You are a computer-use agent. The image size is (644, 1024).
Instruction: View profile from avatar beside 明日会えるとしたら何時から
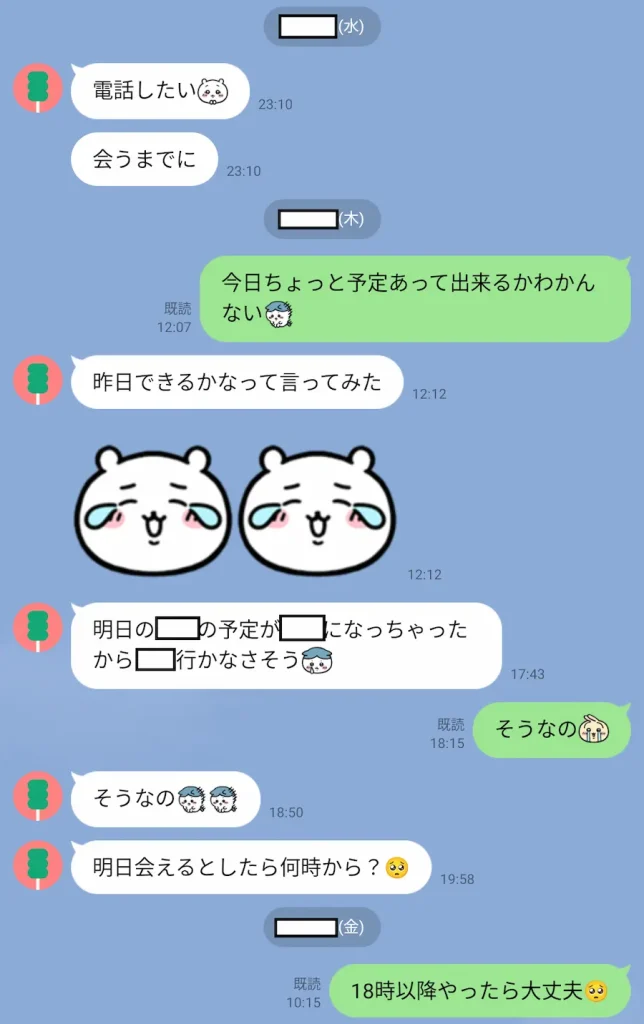37,865
